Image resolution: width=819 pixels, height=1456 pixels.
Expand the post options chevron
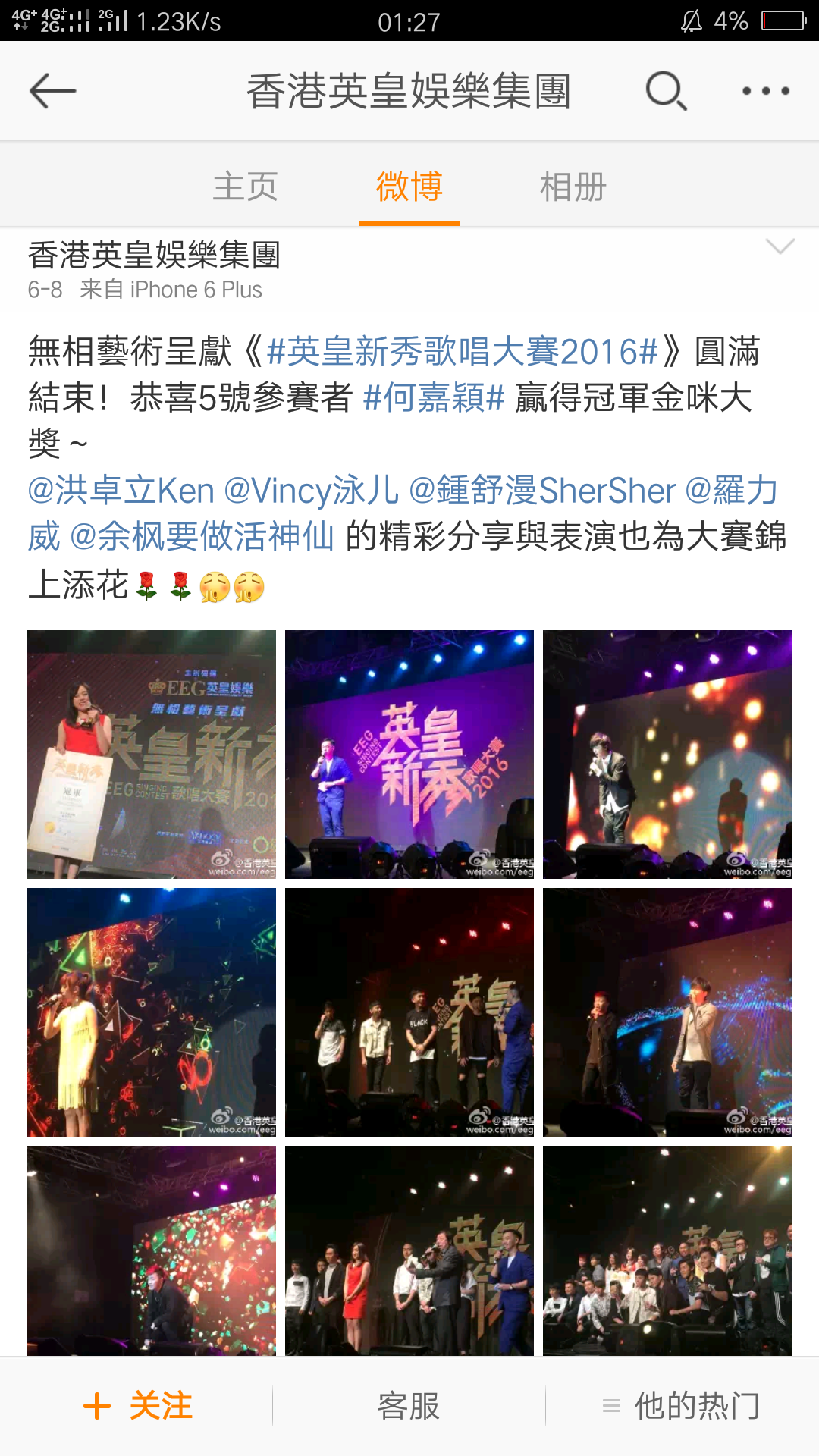780,247
